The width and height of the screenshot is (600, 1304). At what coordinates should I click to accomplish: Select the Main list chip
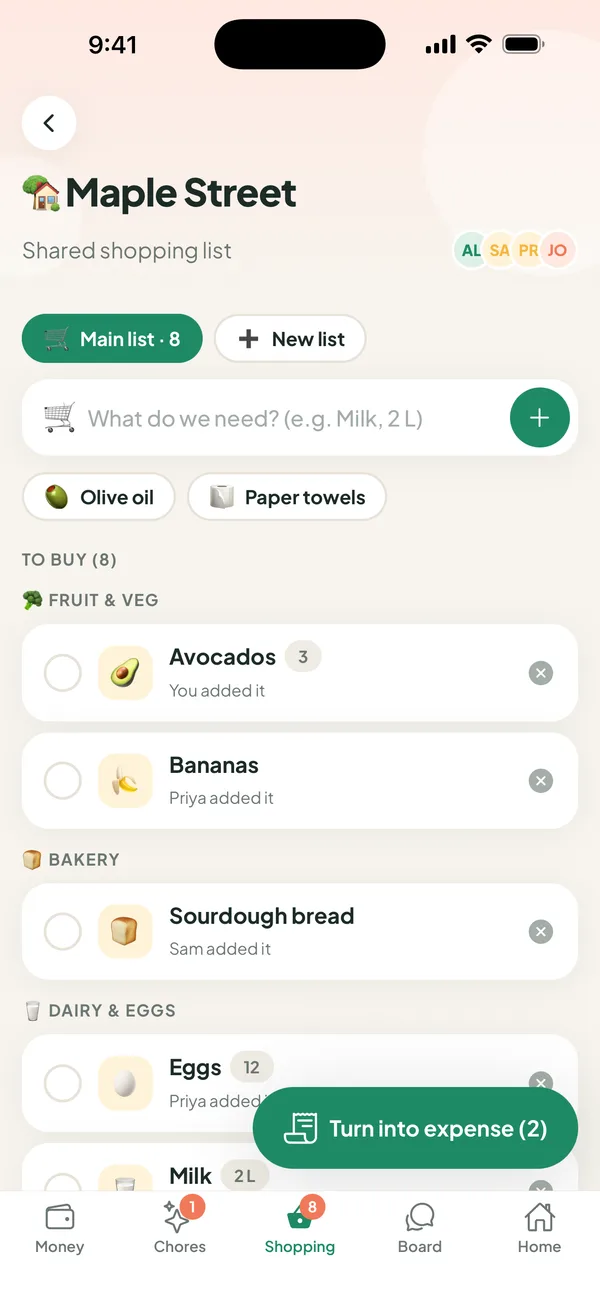[112, 339]
